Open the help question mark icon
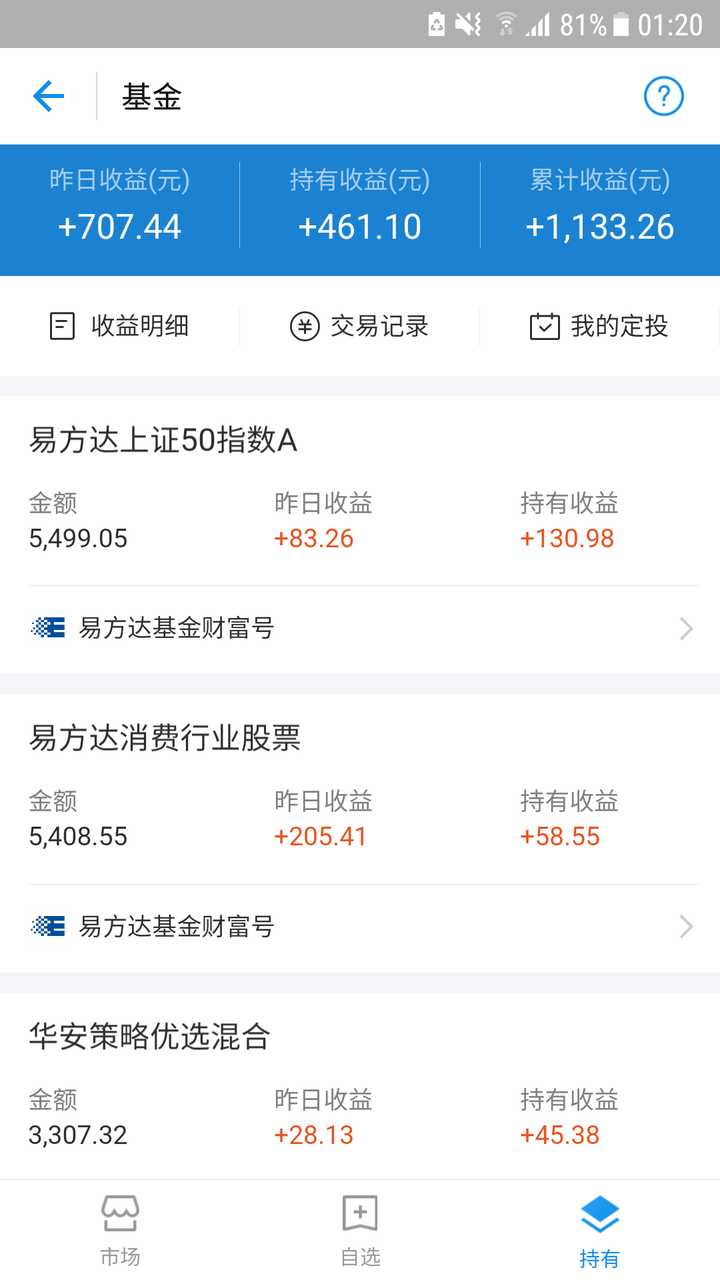Image resolution: width=720 pixels, height=1280 pixels. point(663,96)
